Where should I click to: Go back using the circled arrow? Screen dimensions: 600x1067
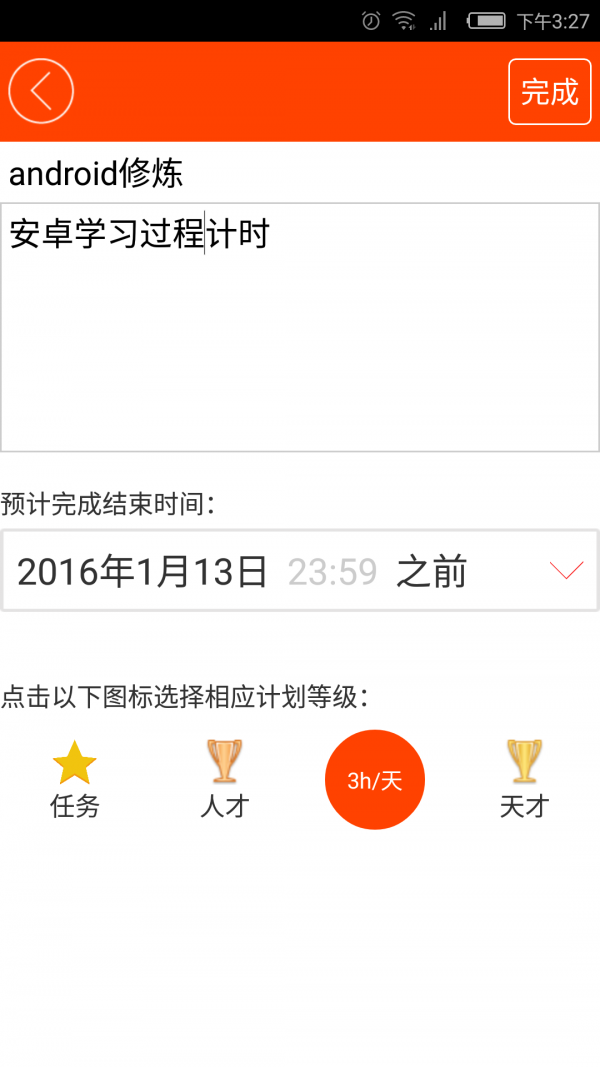[41, 91]
